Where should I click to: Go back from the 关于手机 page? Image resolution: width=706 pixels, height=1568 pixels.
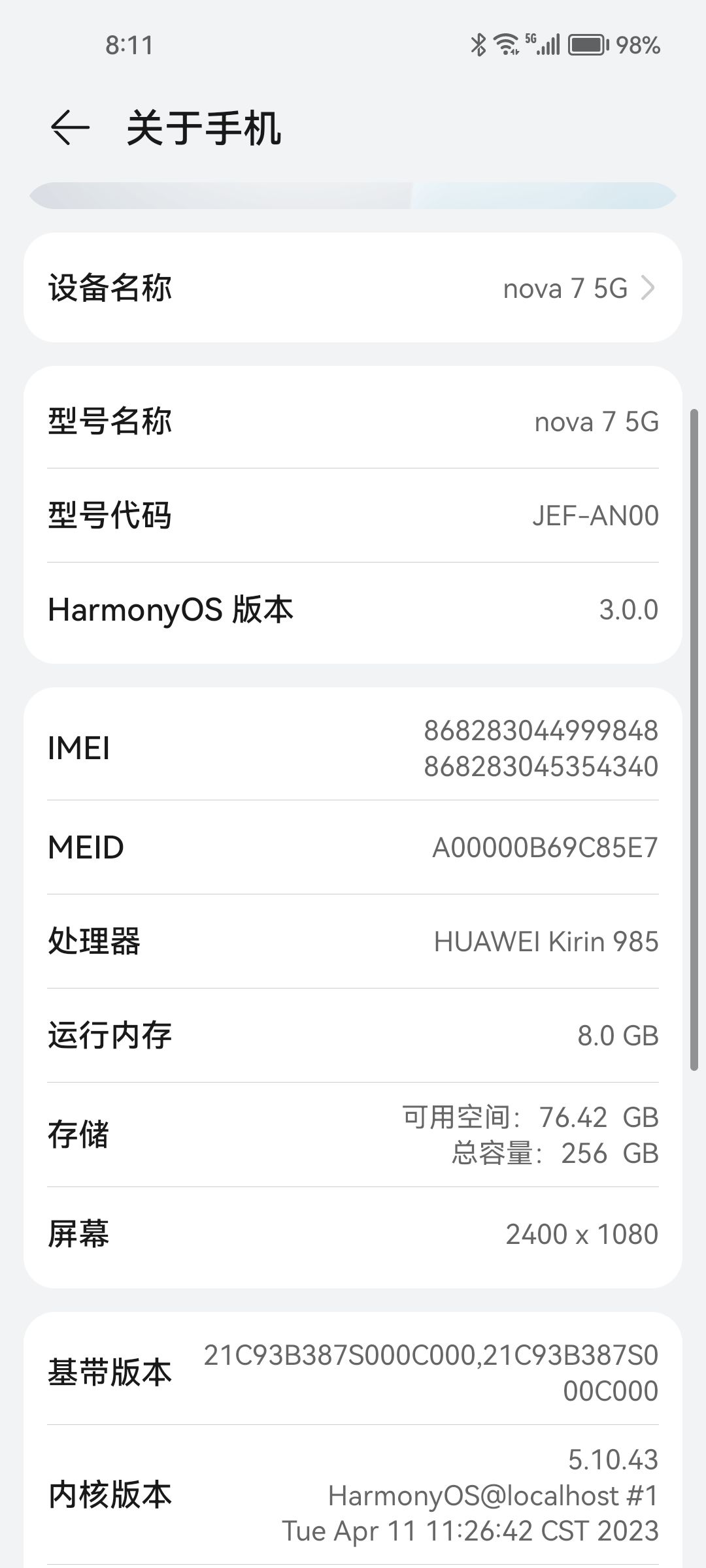(70, 127)
